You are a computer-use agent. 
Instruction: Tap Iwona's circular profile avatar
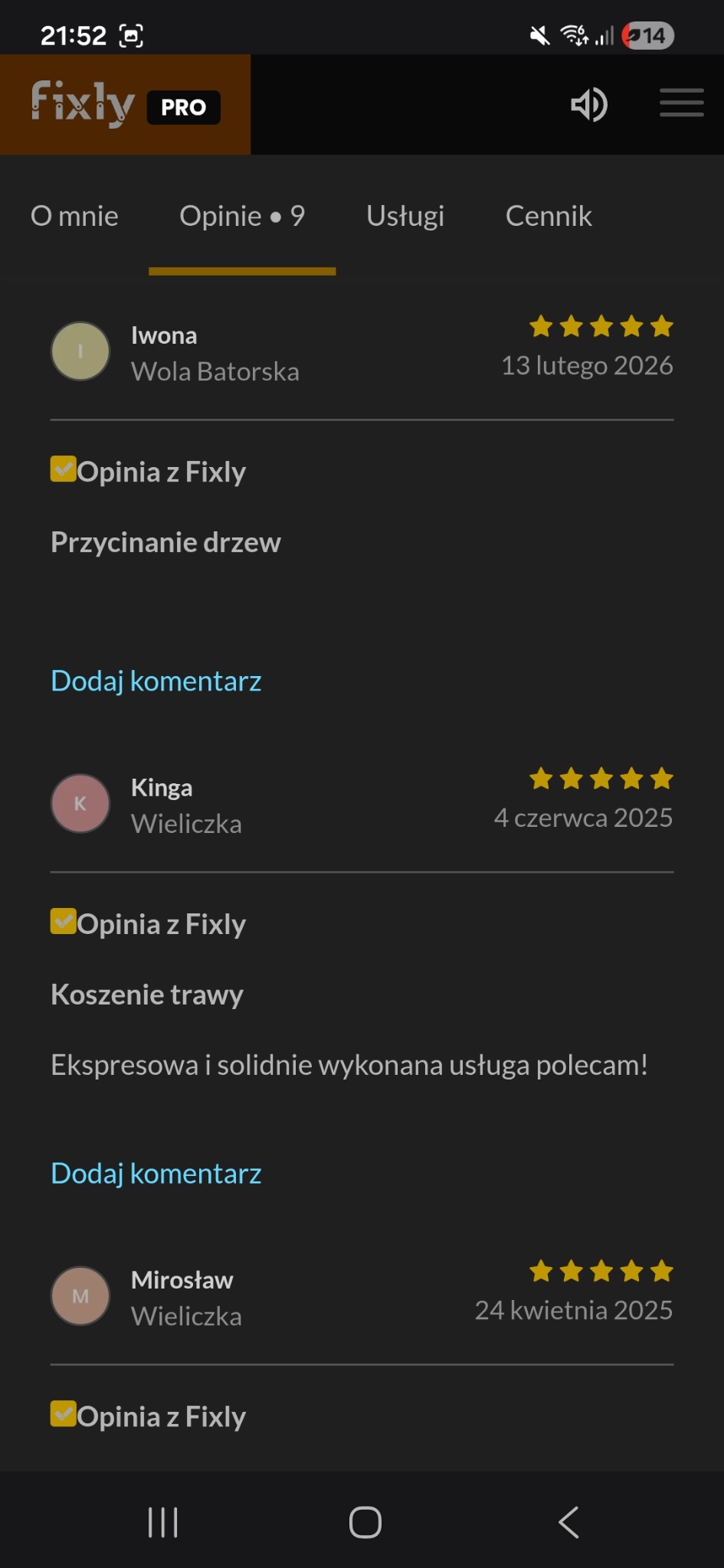80,351
